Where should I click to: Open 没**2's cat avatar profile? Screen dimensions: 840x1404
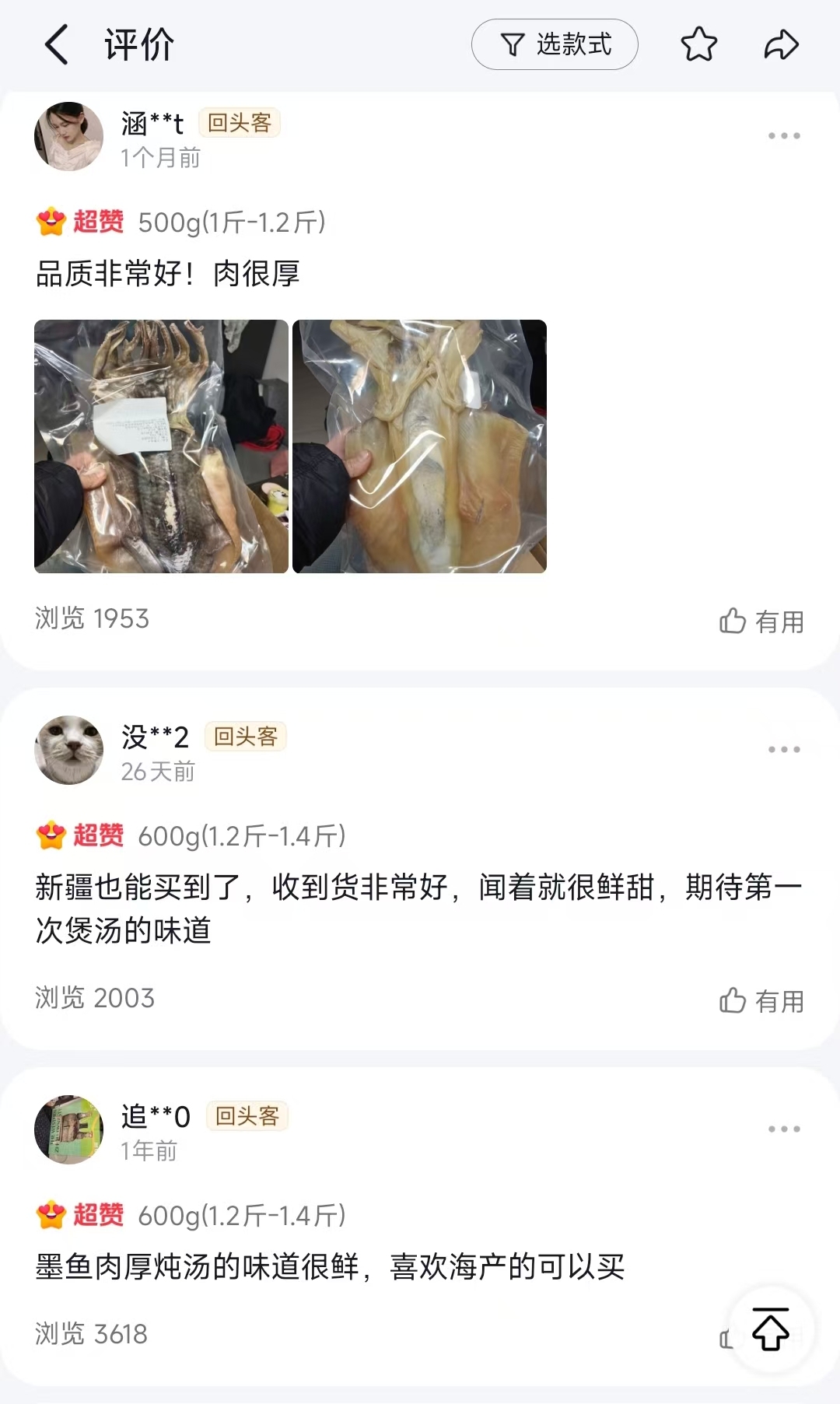point(69,751)
